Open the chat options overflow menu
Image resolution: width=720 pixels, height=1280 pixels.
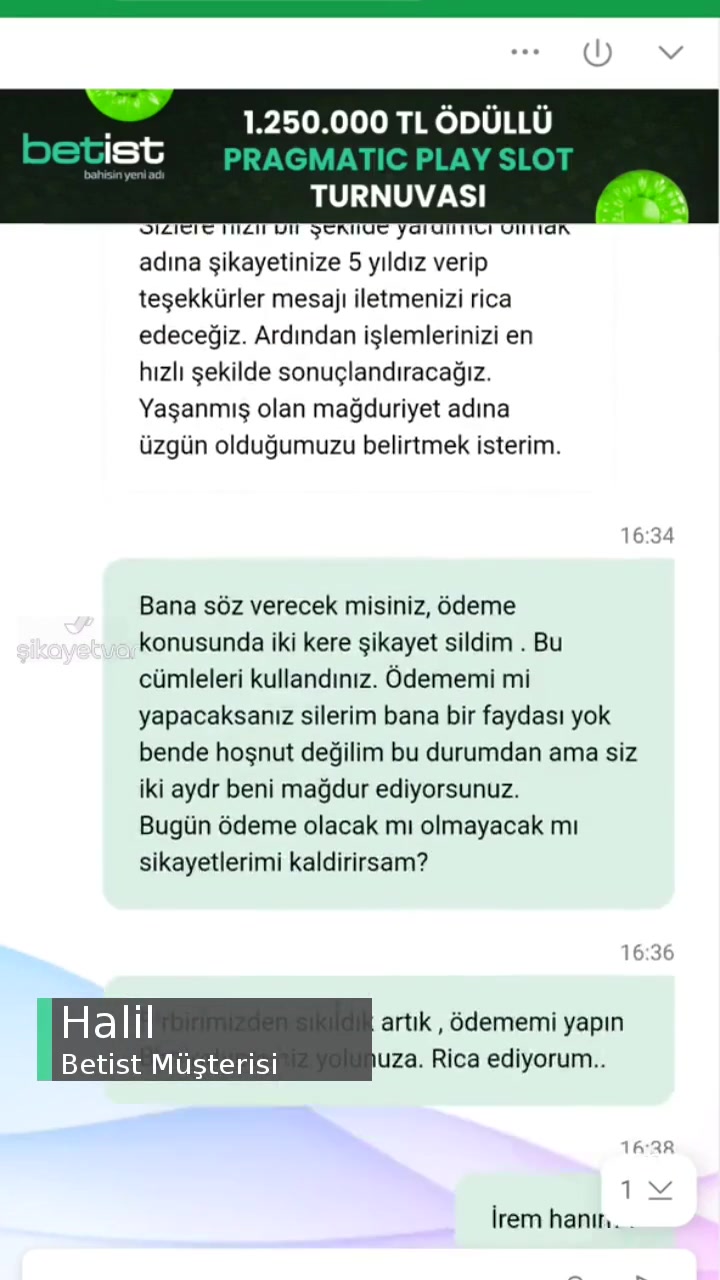coord(525,52)
